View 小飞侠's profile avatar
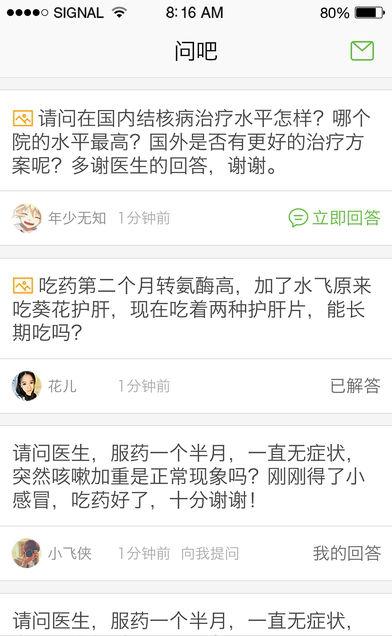Image resolution: width=392 pixels, height=636 pixels. click(x=27, y=553)
